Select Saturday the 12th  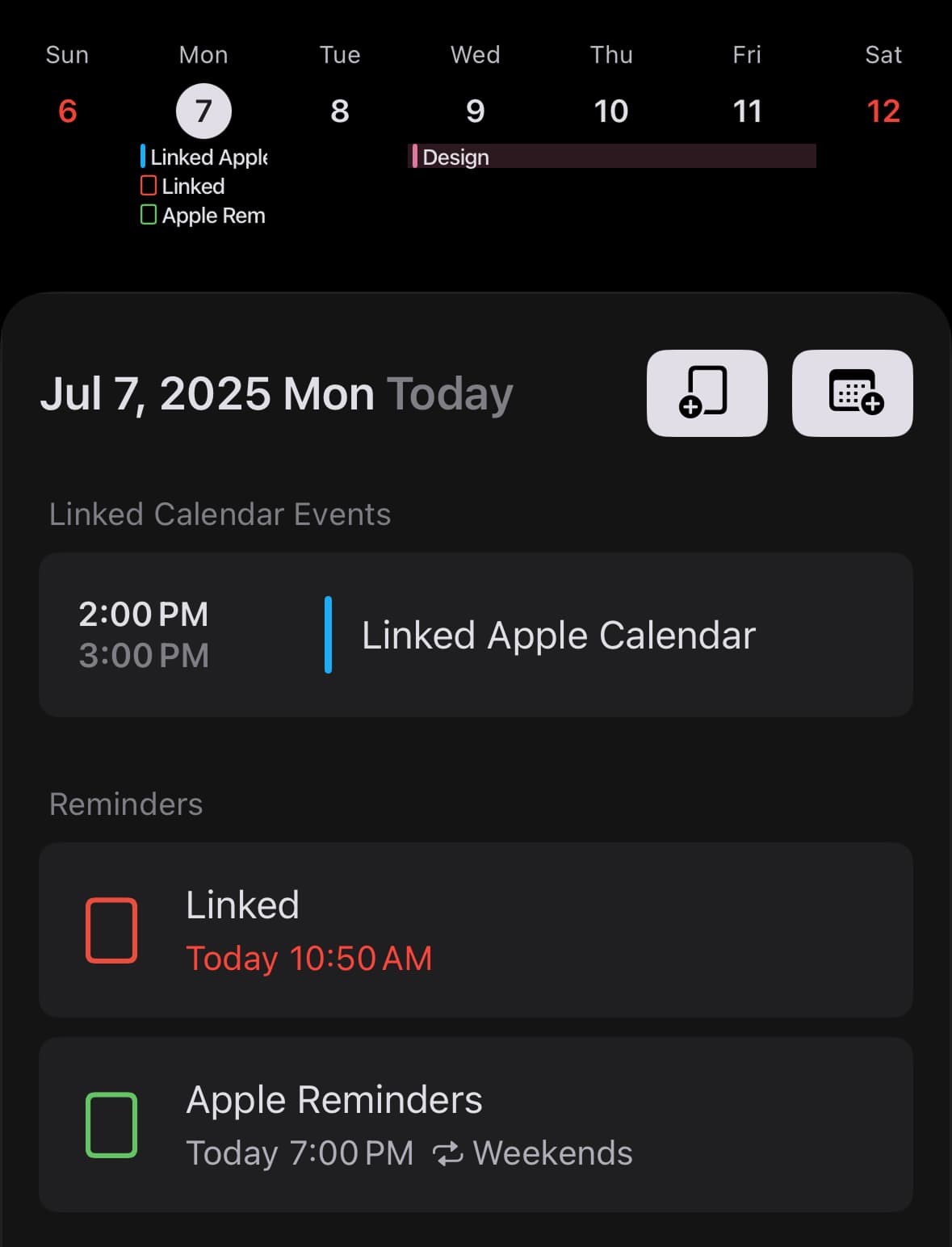point(883,111)
